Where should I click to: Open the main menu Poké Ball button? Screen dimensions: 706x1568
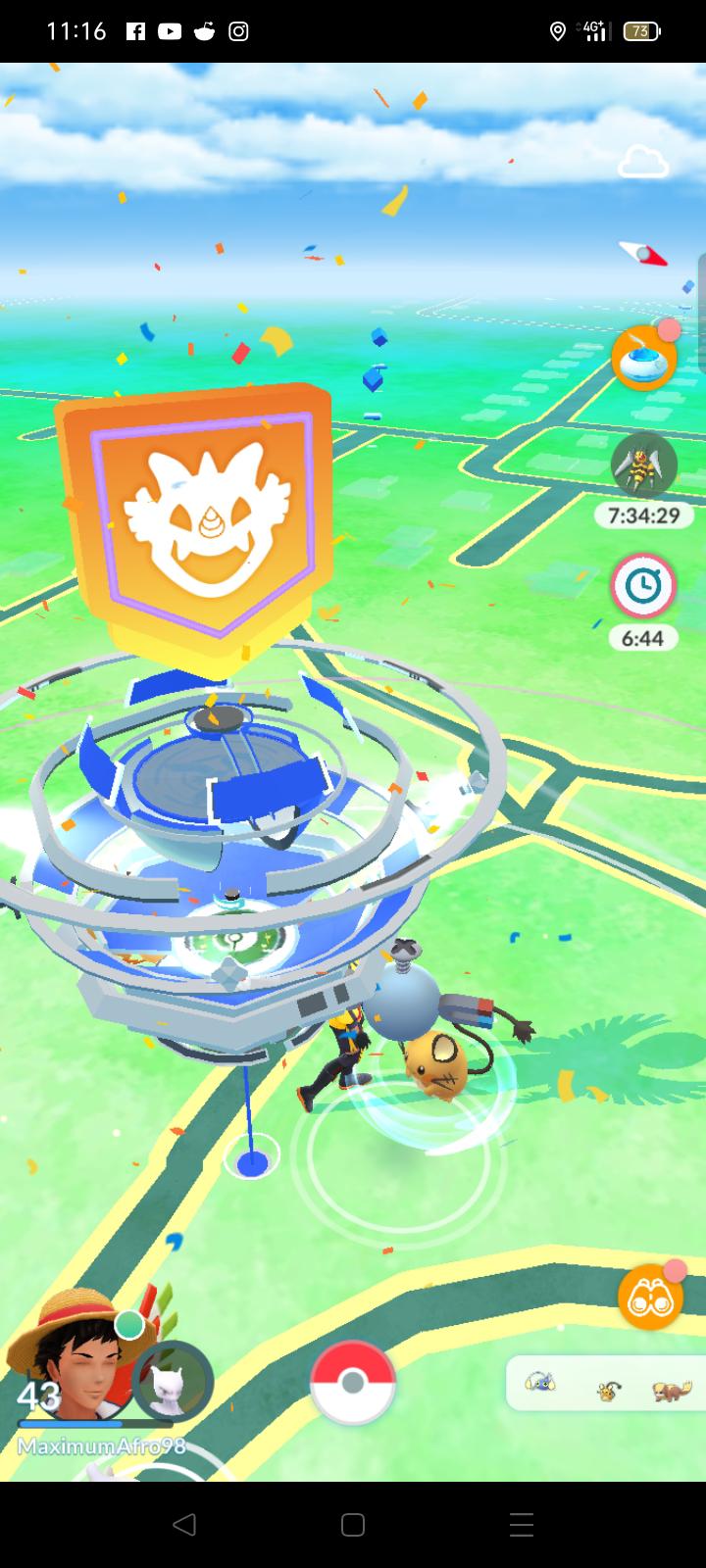point(352,1384)
